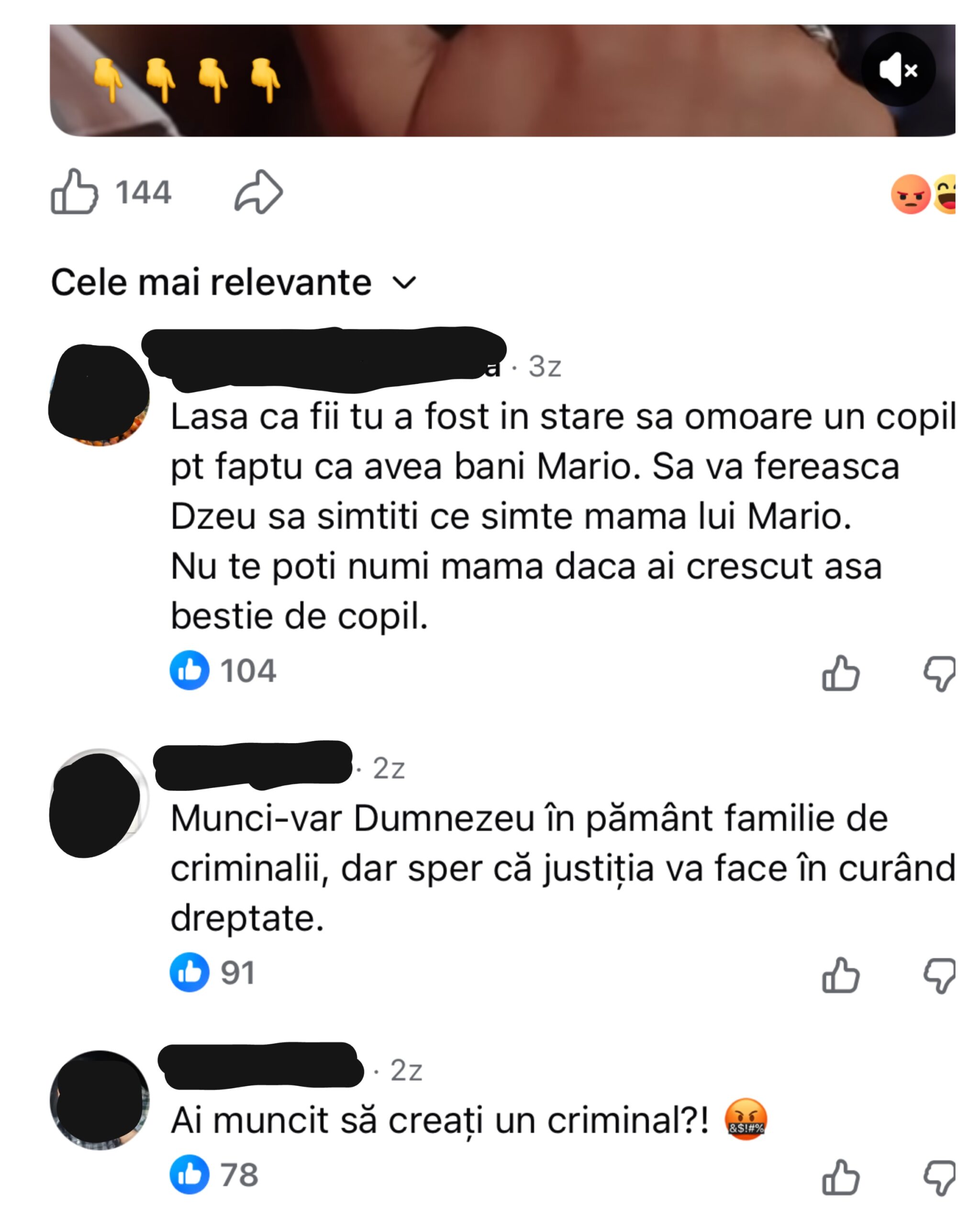Dislike the "Munci-var Dumnezeu" comment
The image size is (980, 1225).
coord(939,976)
